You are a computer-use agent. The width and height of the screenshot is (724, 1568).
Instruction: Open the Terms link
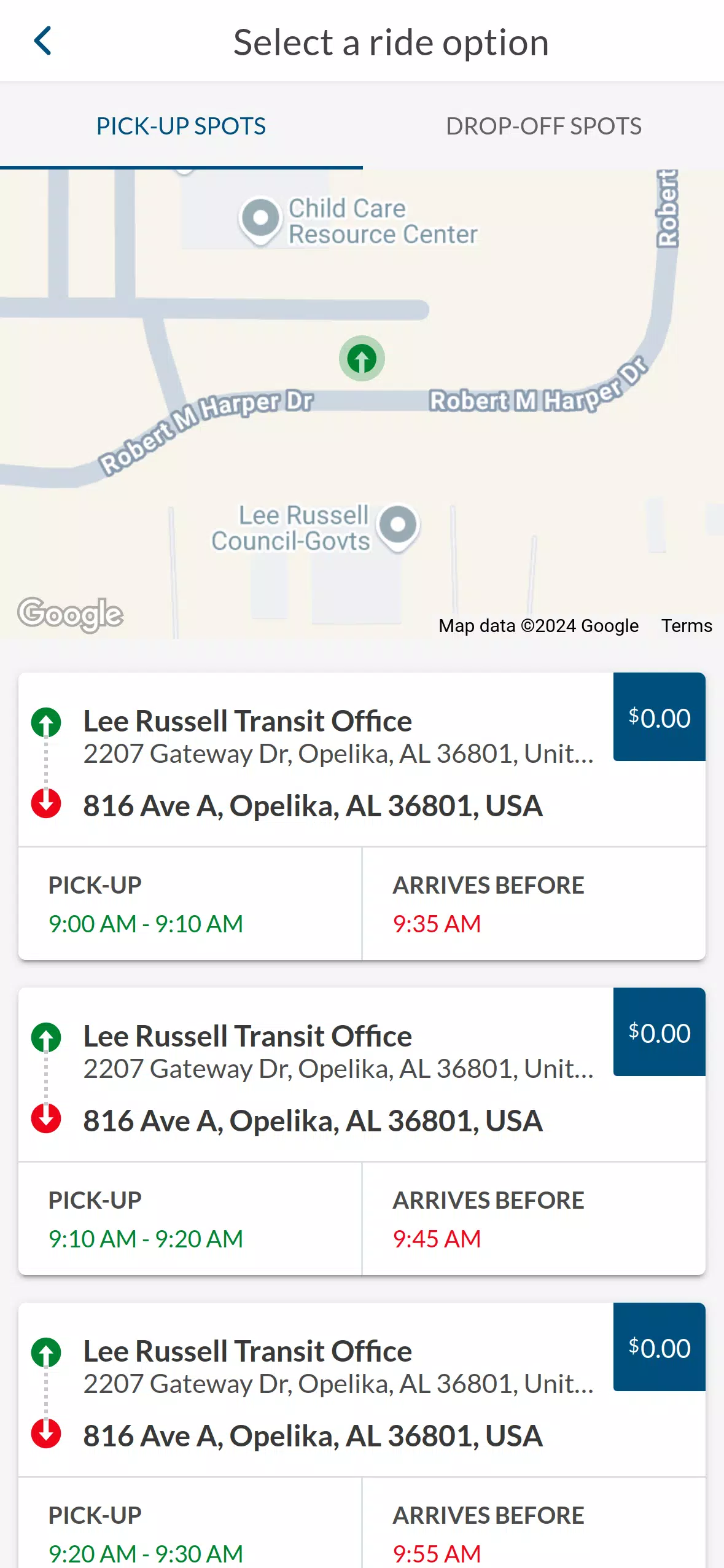(x=686, y=625)
